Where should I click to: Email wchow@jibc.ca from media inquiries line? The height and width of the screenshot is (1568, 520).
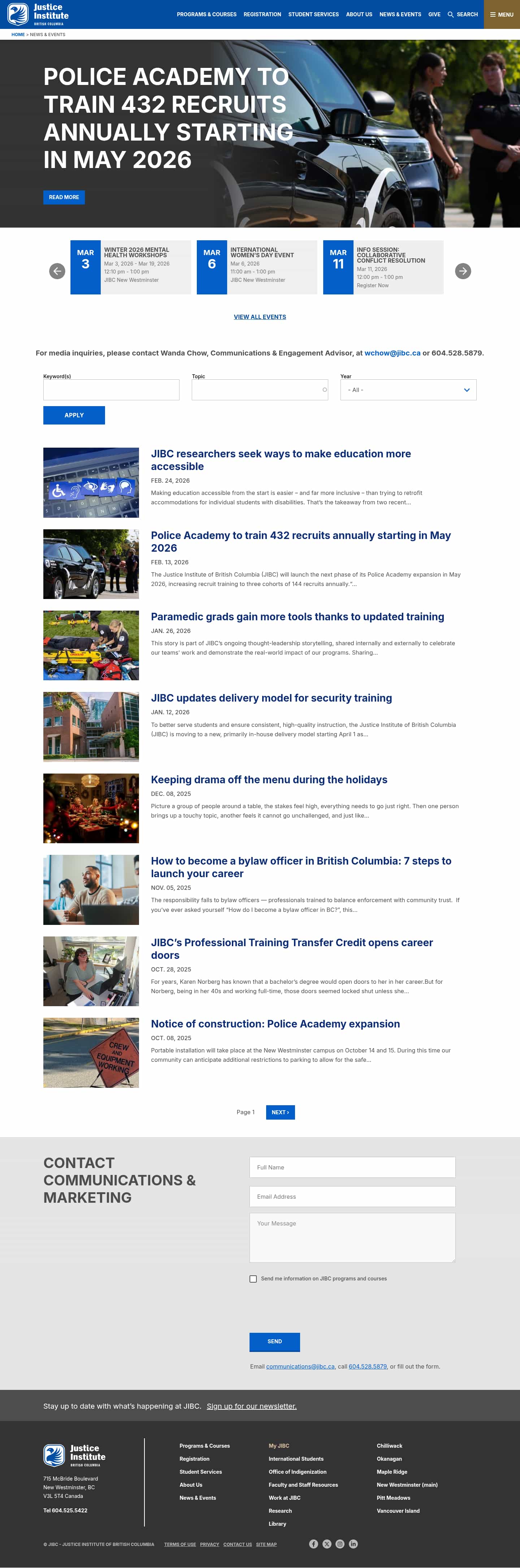pyautogui.click(x=392, y=353)
